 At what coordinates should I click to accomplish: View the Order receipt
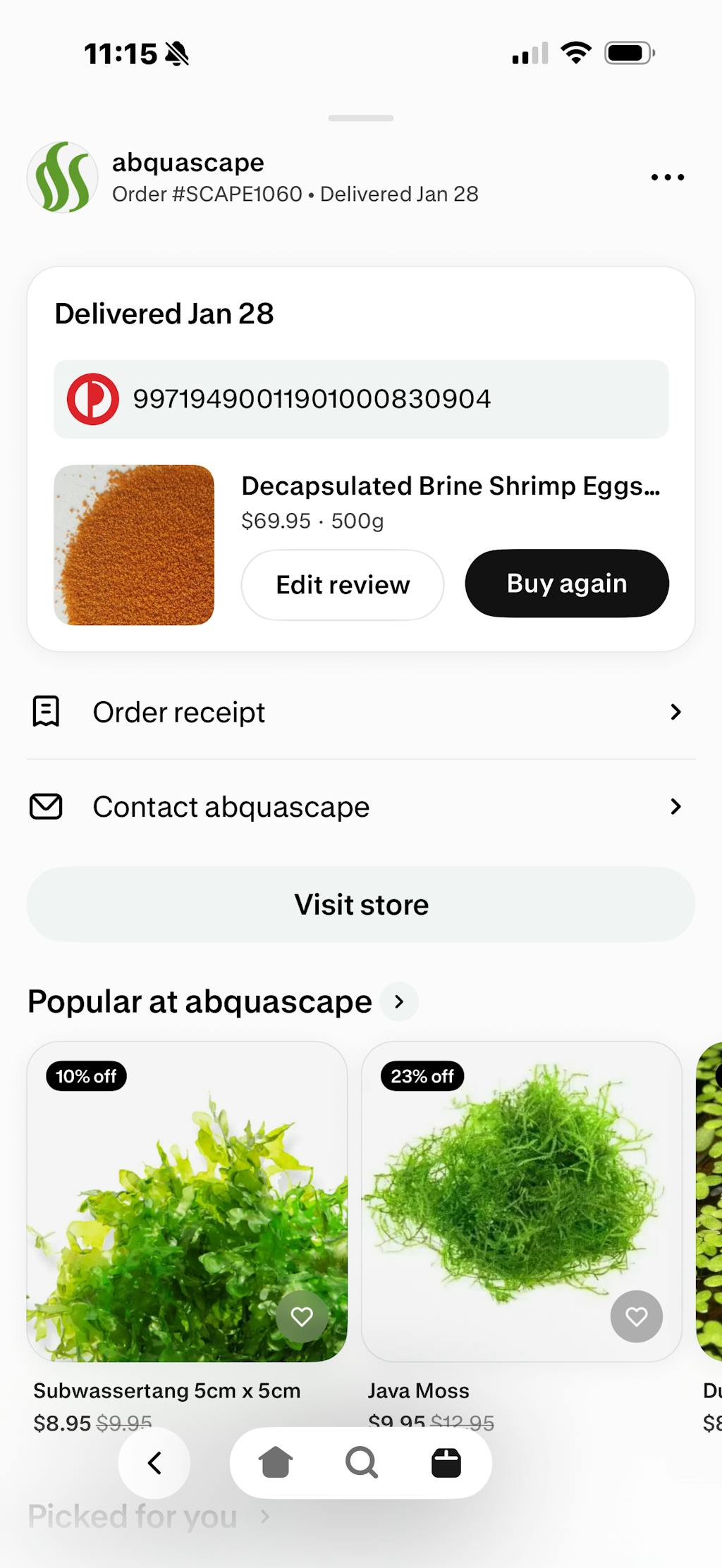(361, 712)
